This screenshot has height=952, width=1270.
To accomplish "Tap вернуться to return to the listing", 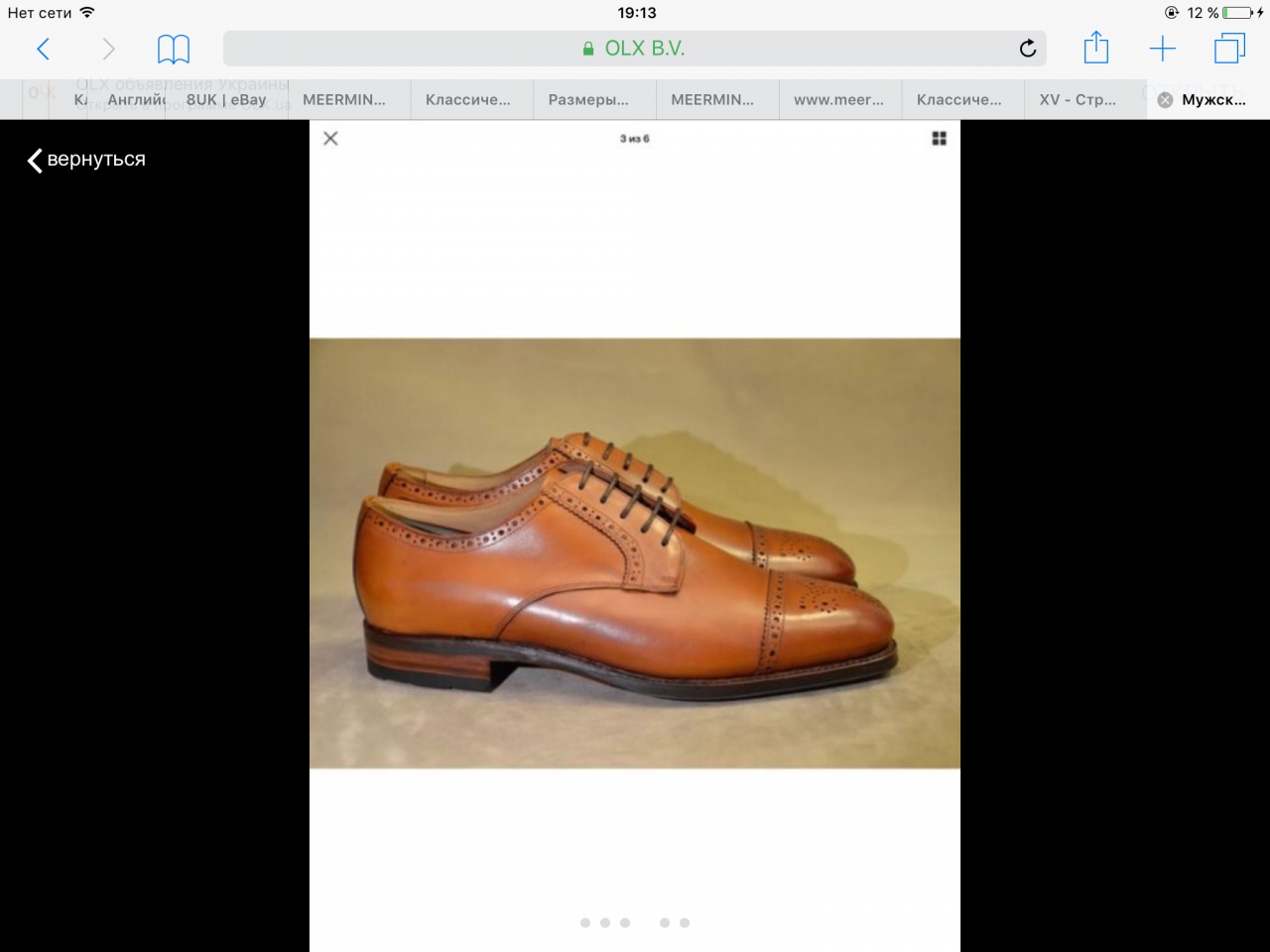I will 86,160.
